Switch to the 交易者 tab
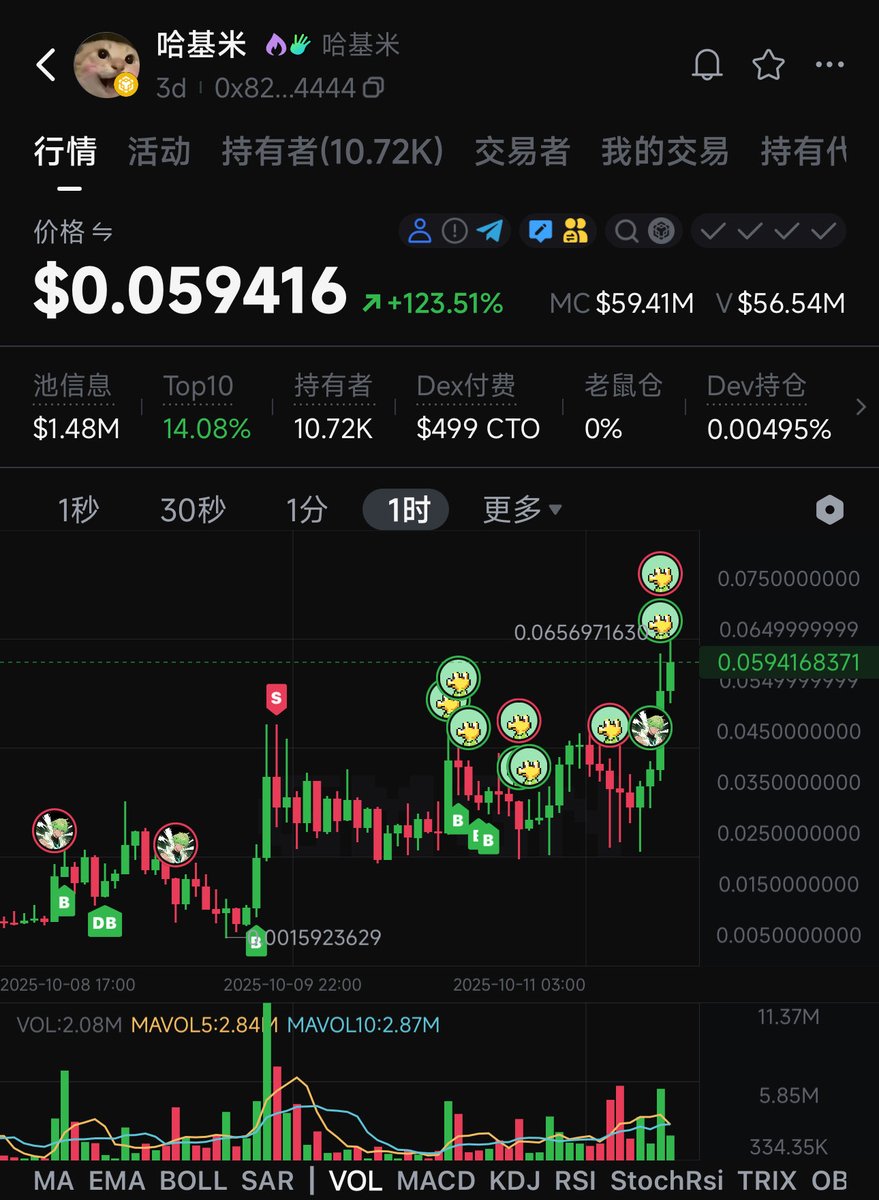 tap(521, 152)
